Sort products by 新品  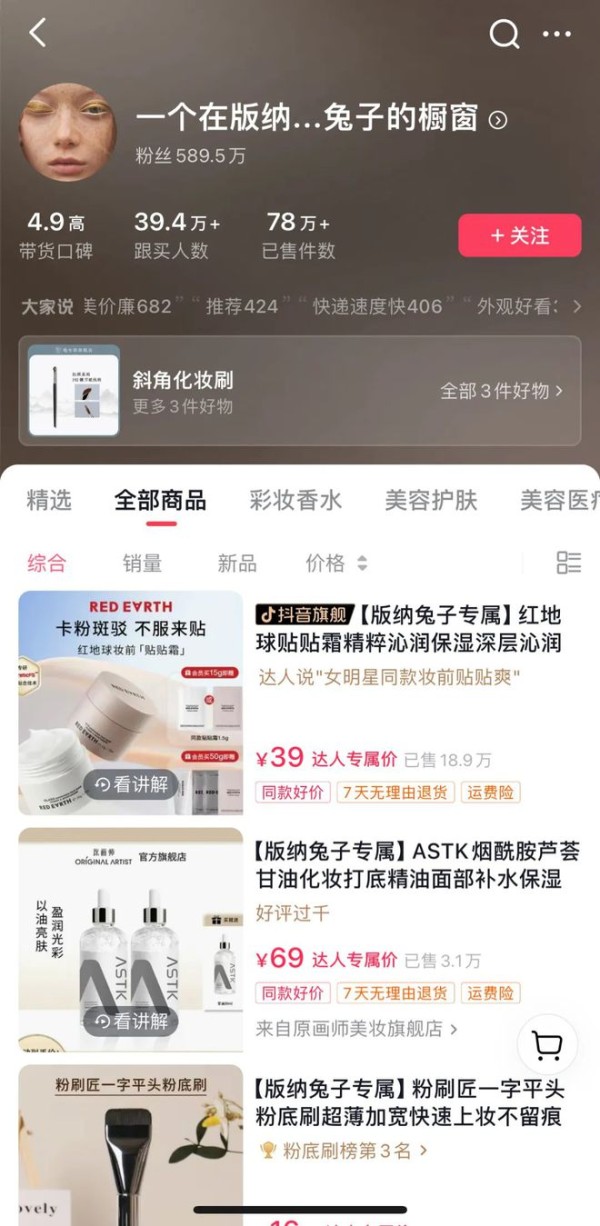pos(237,564)
